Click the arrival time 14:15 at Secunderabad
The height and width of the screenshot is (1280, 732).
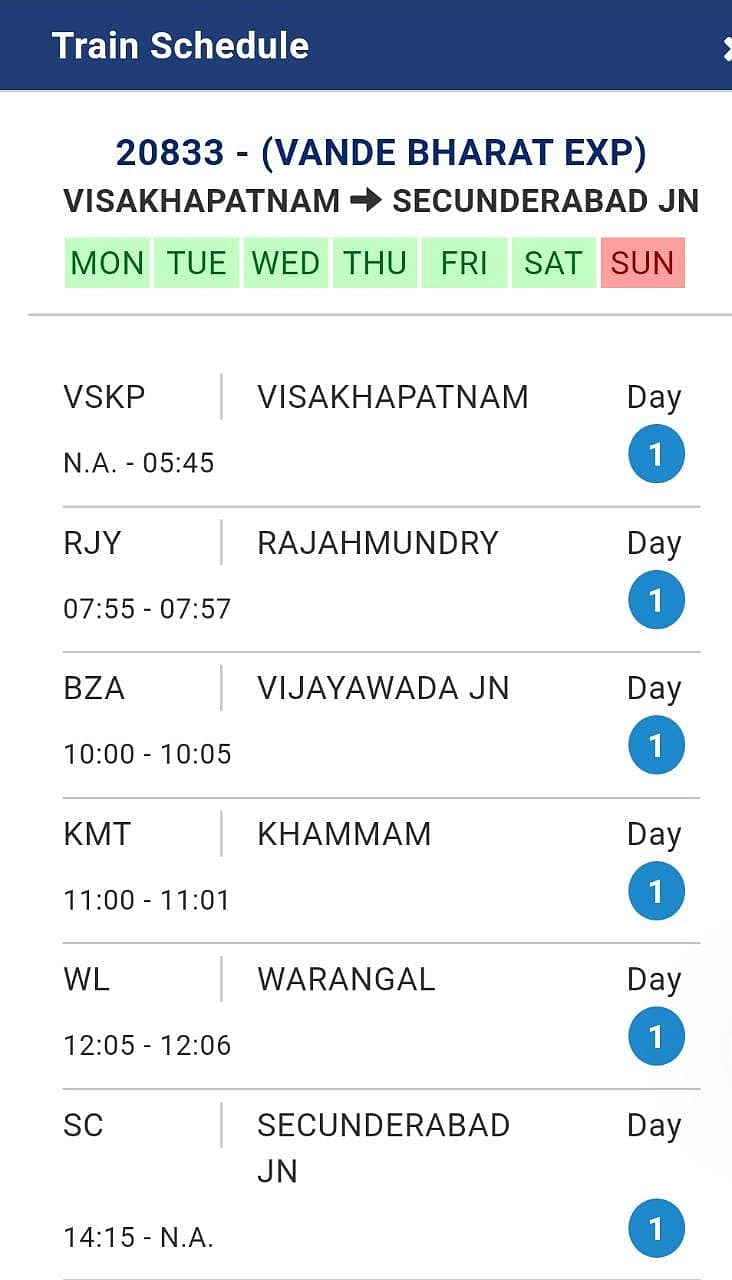tap(138, 1237)
